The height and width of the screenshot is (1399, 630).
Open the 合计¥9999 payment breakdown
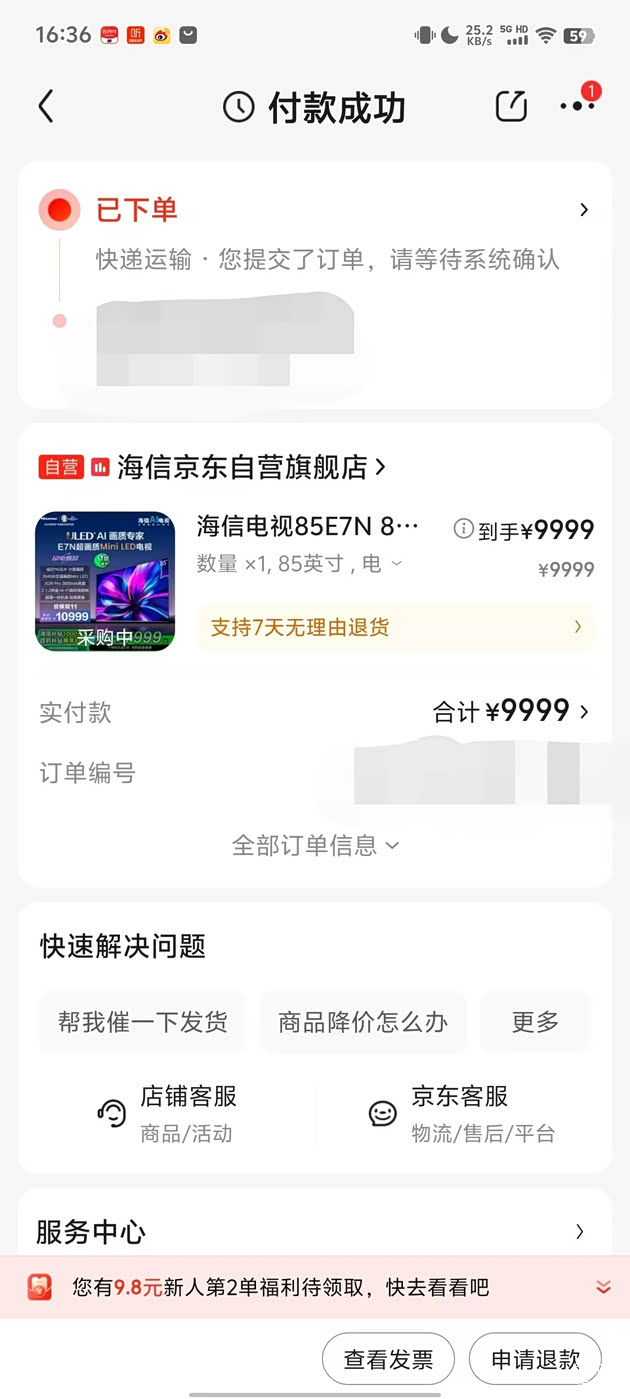tap(511, 712)
